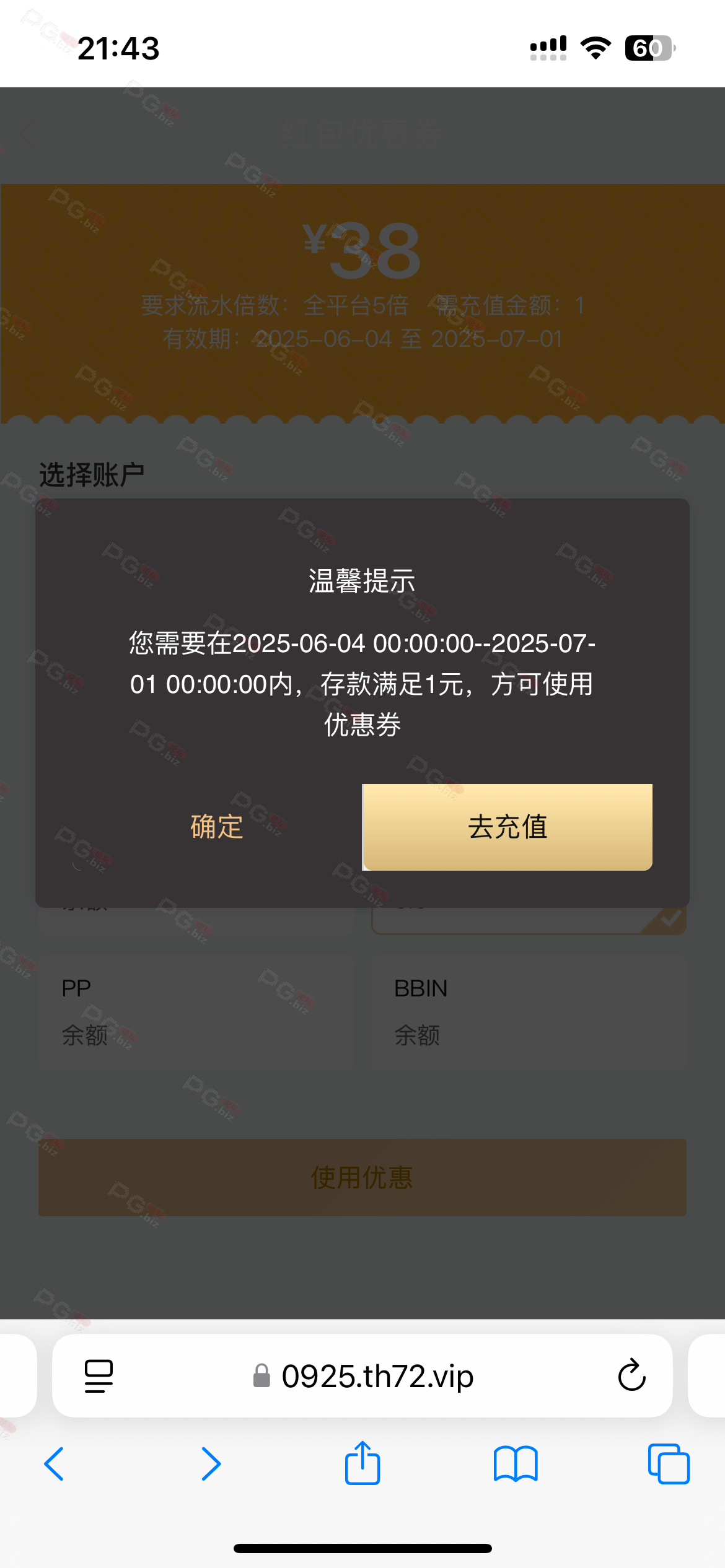Tap 去充值 to go recharge
This screenshot has width=725, height=1568.
pos(507,827)
